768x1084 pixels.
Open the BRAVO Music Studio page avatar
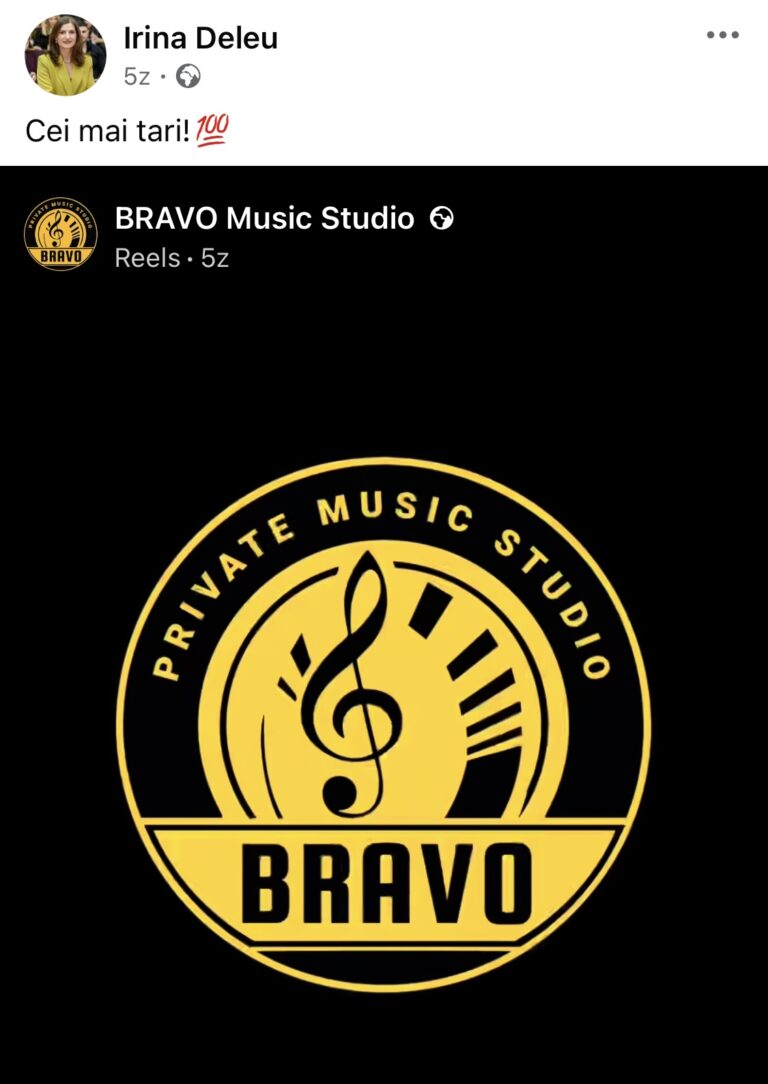[x=61, y=234]
